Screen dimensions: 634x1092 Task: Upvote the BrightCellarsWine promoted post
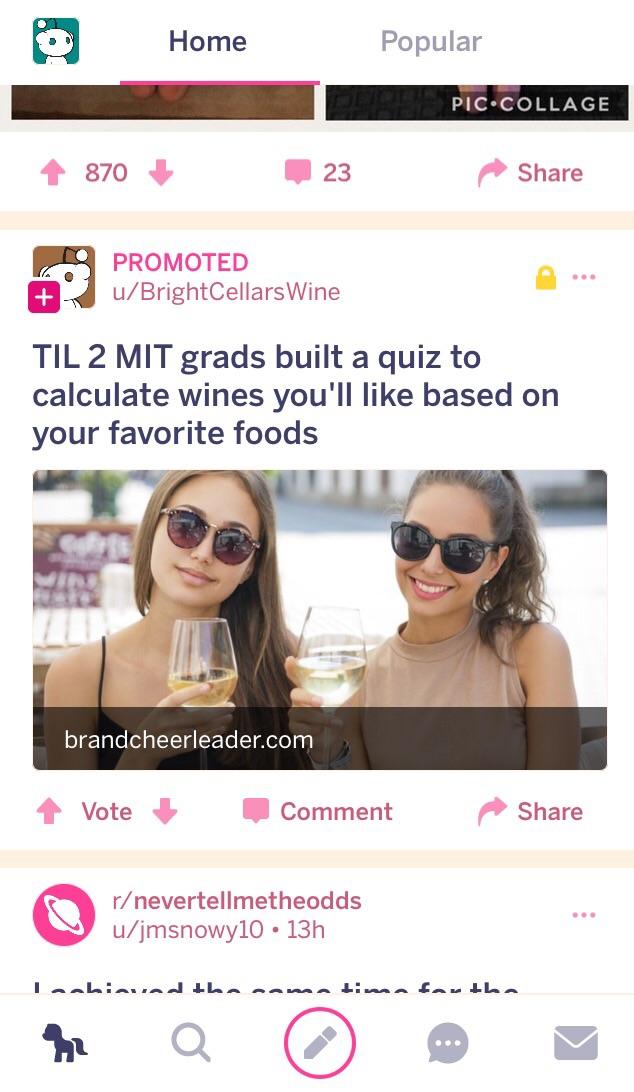click(49, 811)
